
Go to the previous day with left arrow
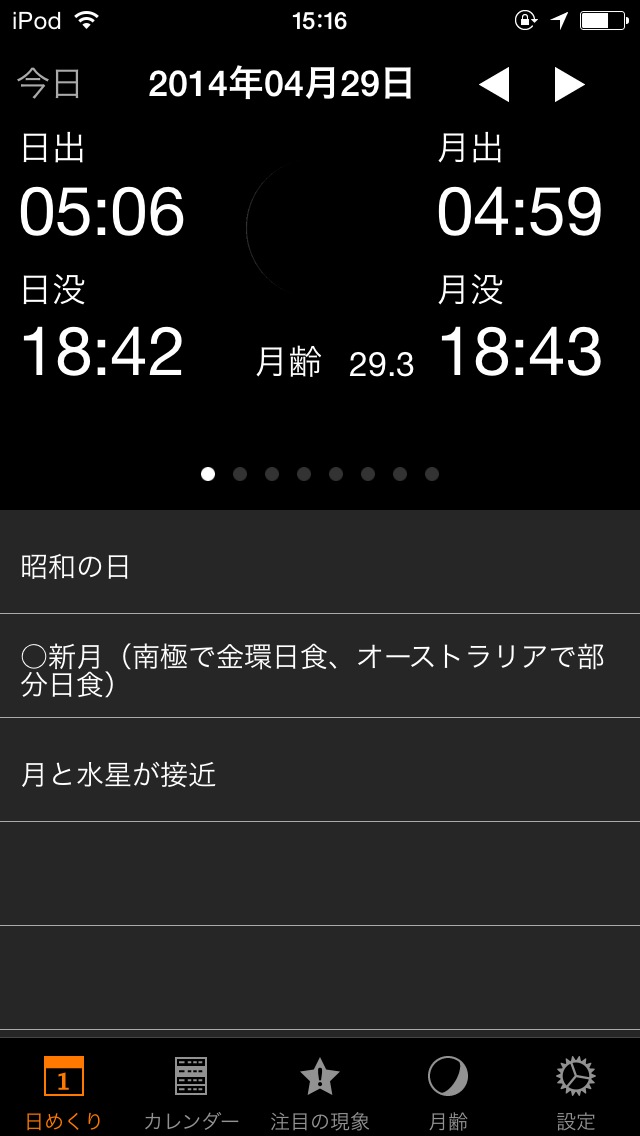coord(494,85)
